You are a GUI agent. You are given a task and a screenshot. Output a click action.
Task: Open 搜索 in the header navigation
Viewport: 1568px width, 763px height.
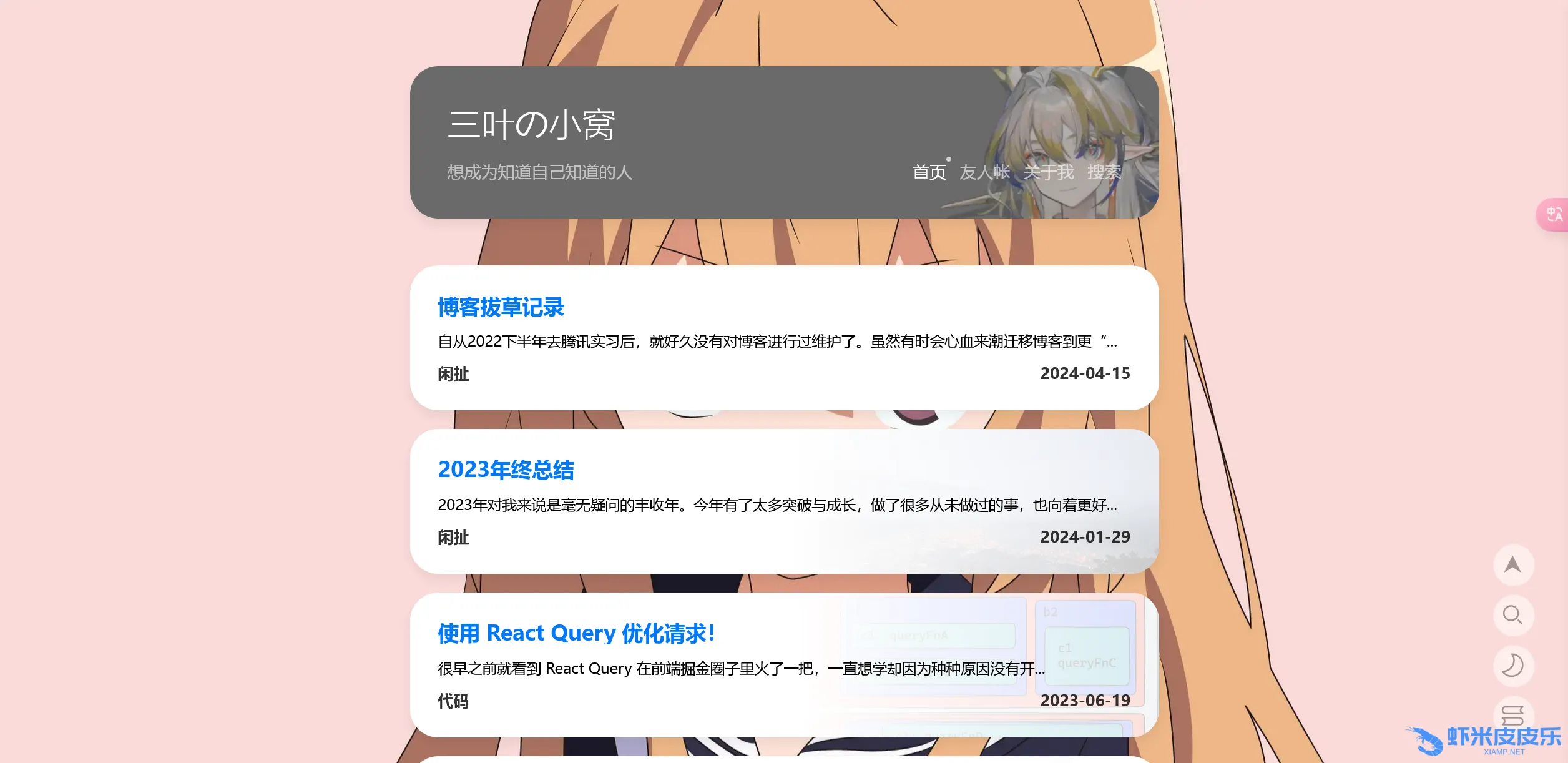click(x=1104, y=172)
